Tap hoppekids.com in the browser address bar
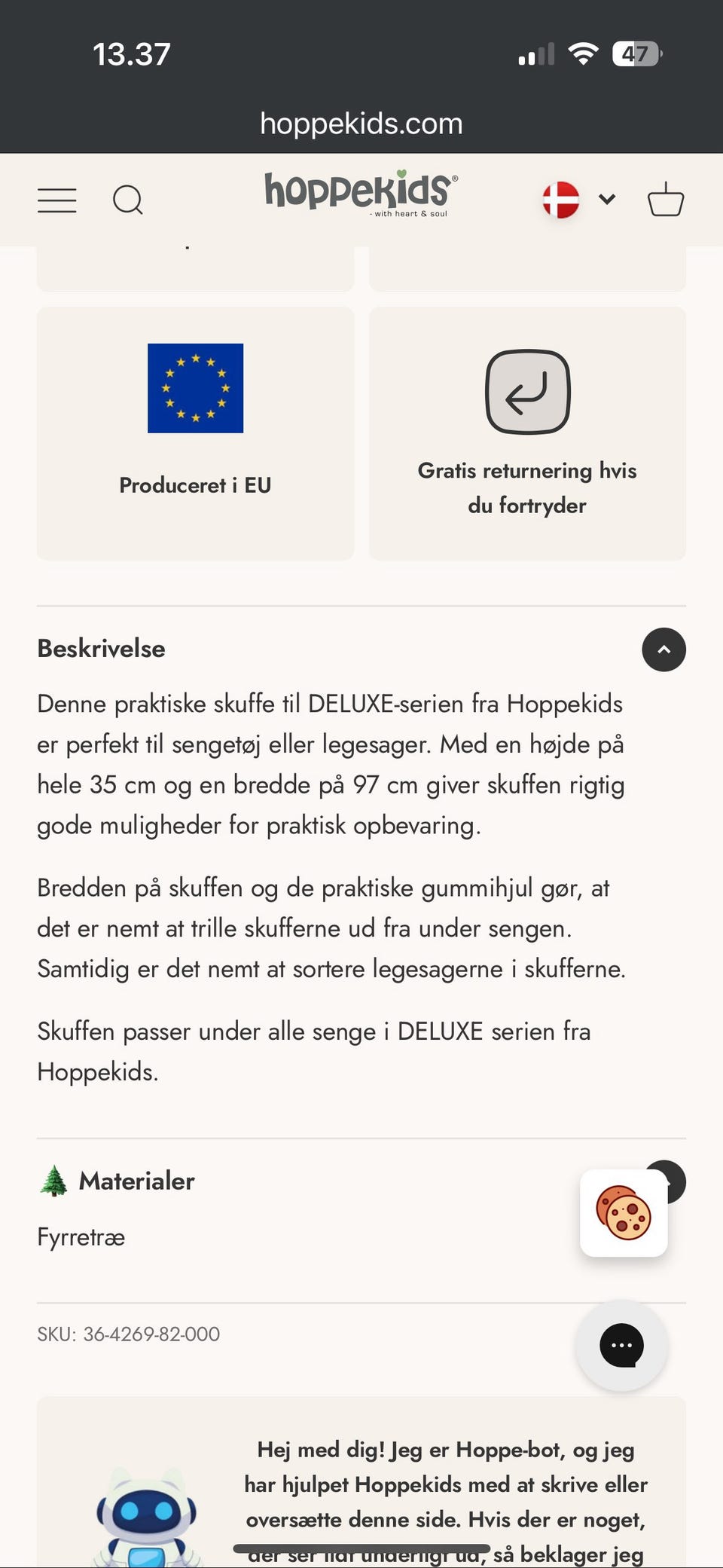 [x=361, y=123]
